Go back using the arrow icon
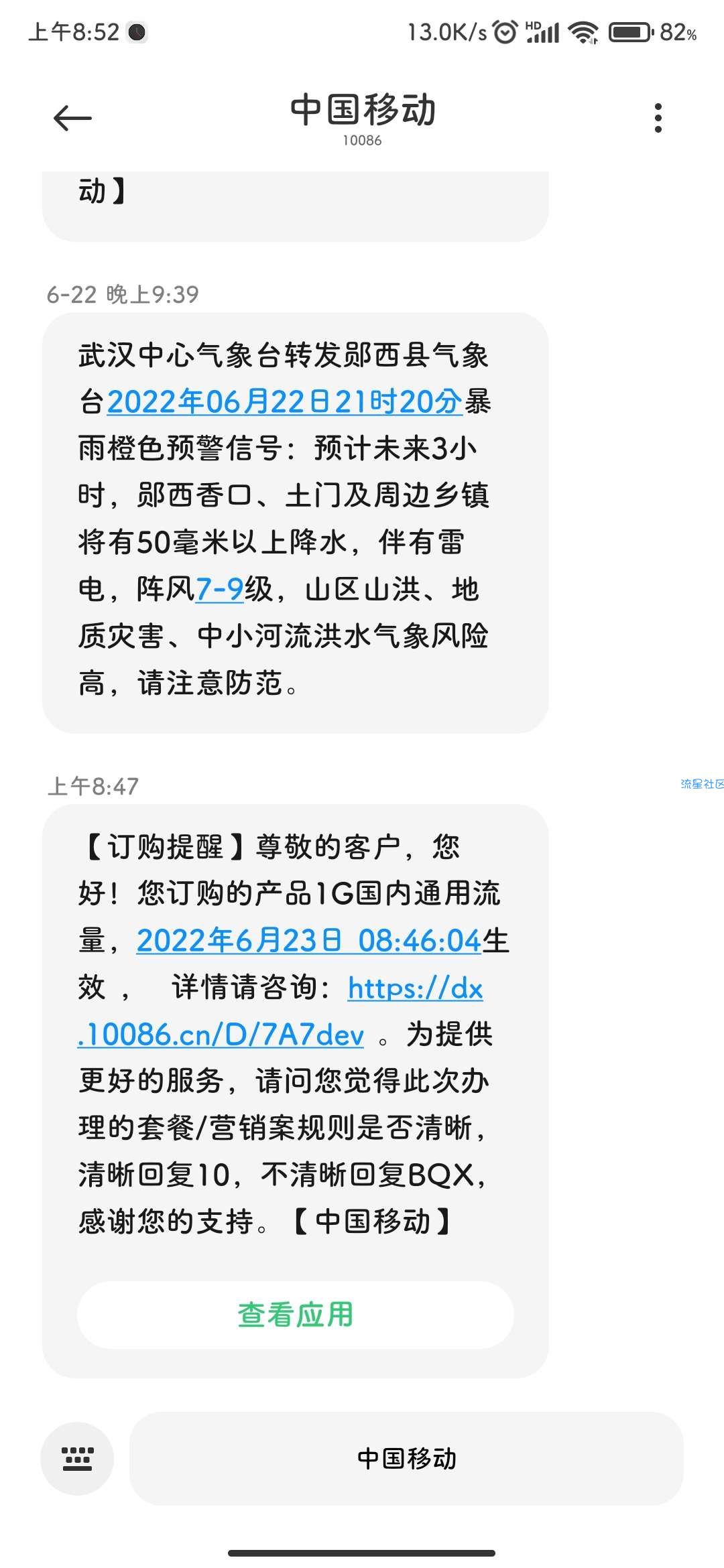The height and width of the screenshot is (1568, 724). point(72,119)
